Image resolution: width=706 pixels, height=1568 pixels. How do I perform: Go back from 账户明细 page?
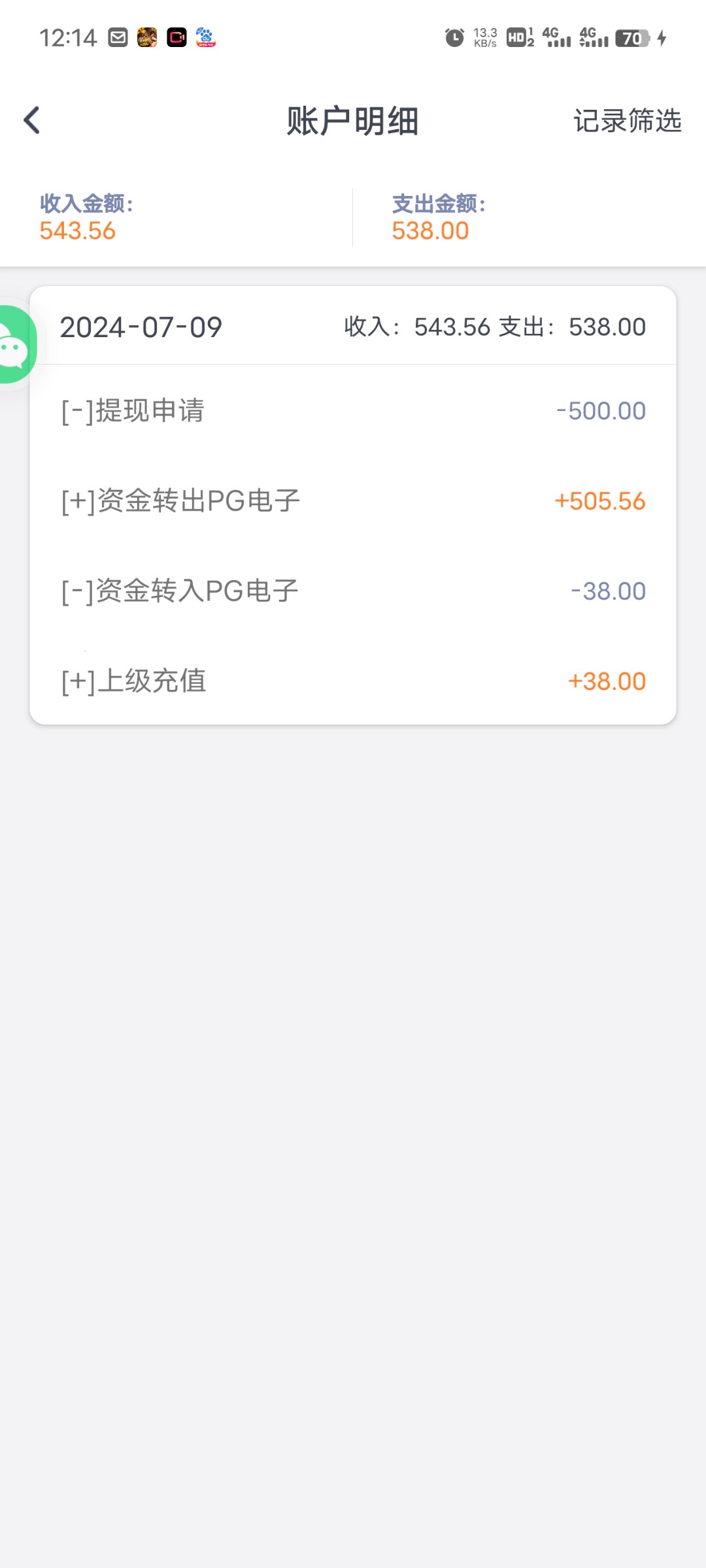31,121
